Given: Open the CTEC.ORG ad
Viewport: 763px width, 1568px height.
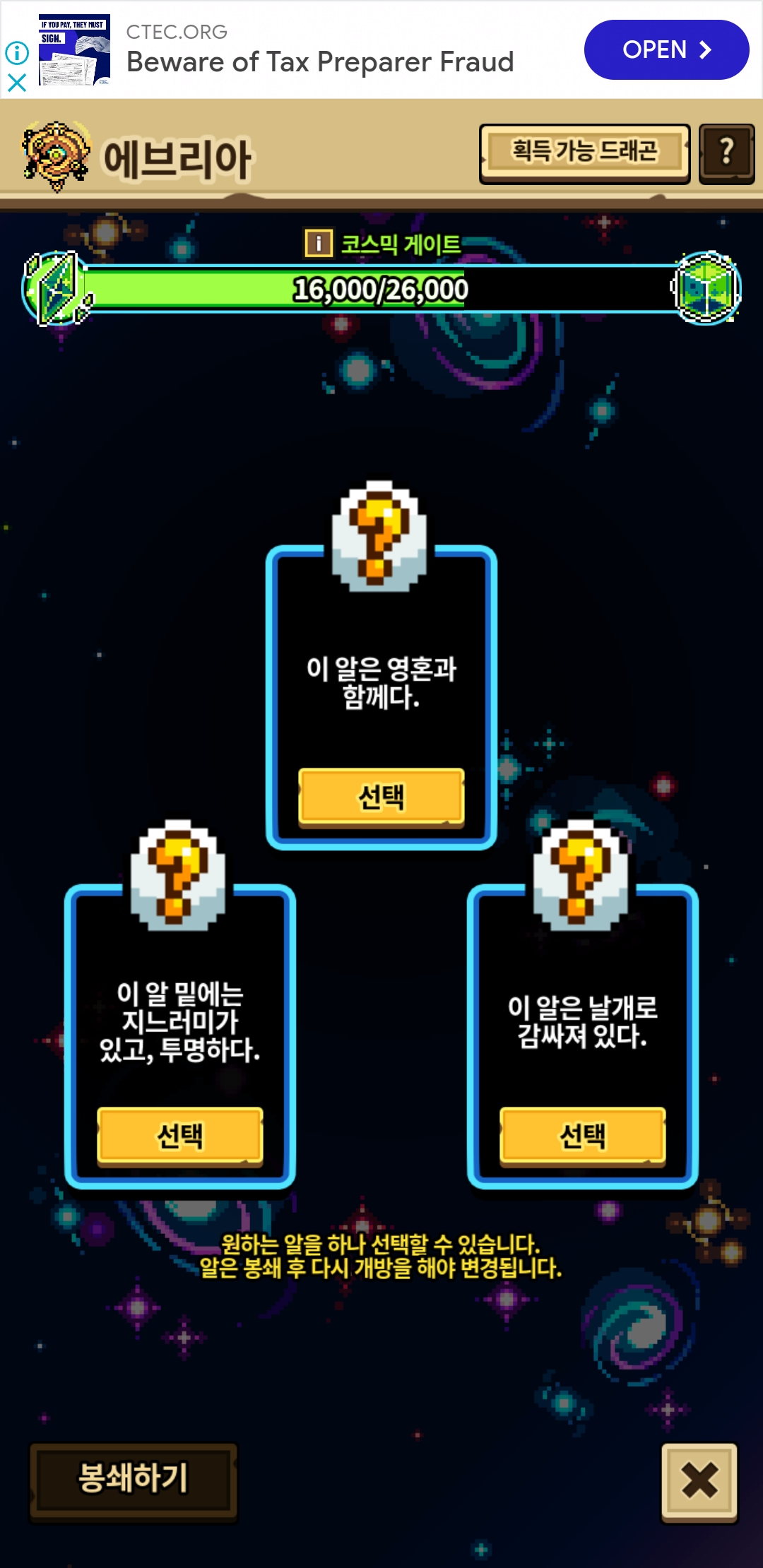Looking at the screenshot, I should [666, 49].
